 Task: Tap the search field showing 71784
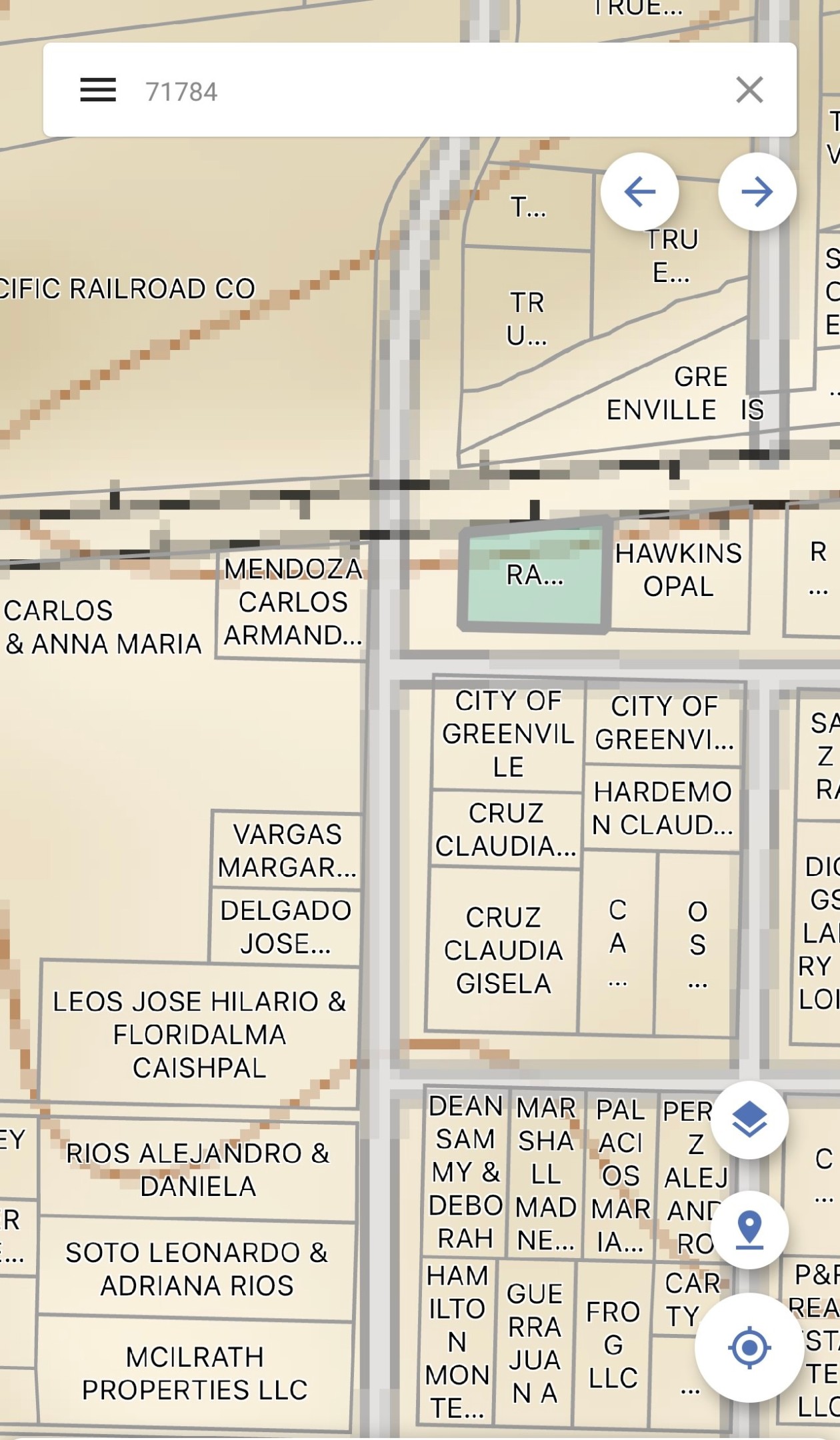click(427, 91)
